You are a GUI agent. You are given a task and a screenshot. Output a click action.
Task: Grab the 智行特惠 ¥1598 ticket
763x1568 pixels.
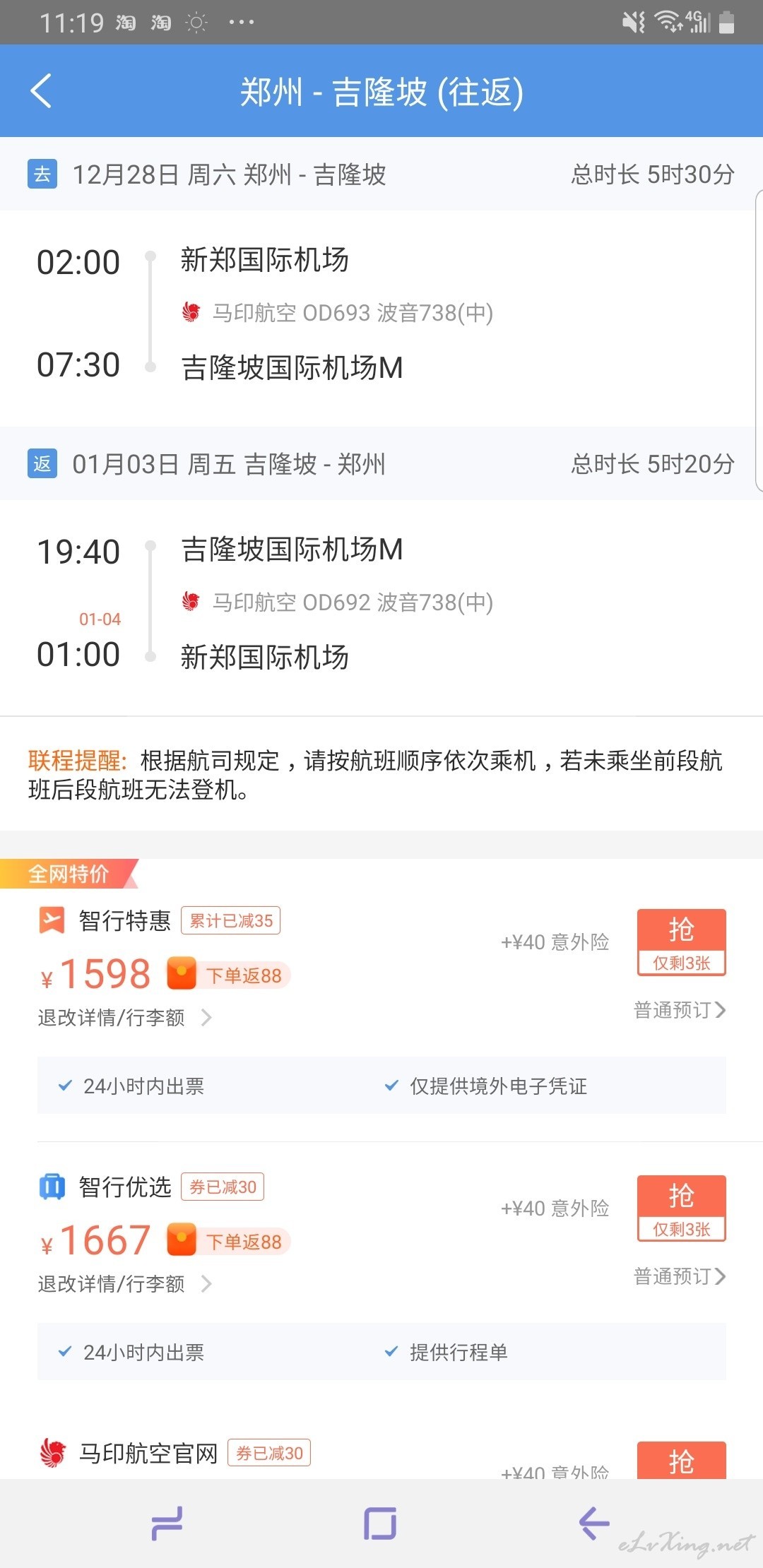[x=681, y=942]
